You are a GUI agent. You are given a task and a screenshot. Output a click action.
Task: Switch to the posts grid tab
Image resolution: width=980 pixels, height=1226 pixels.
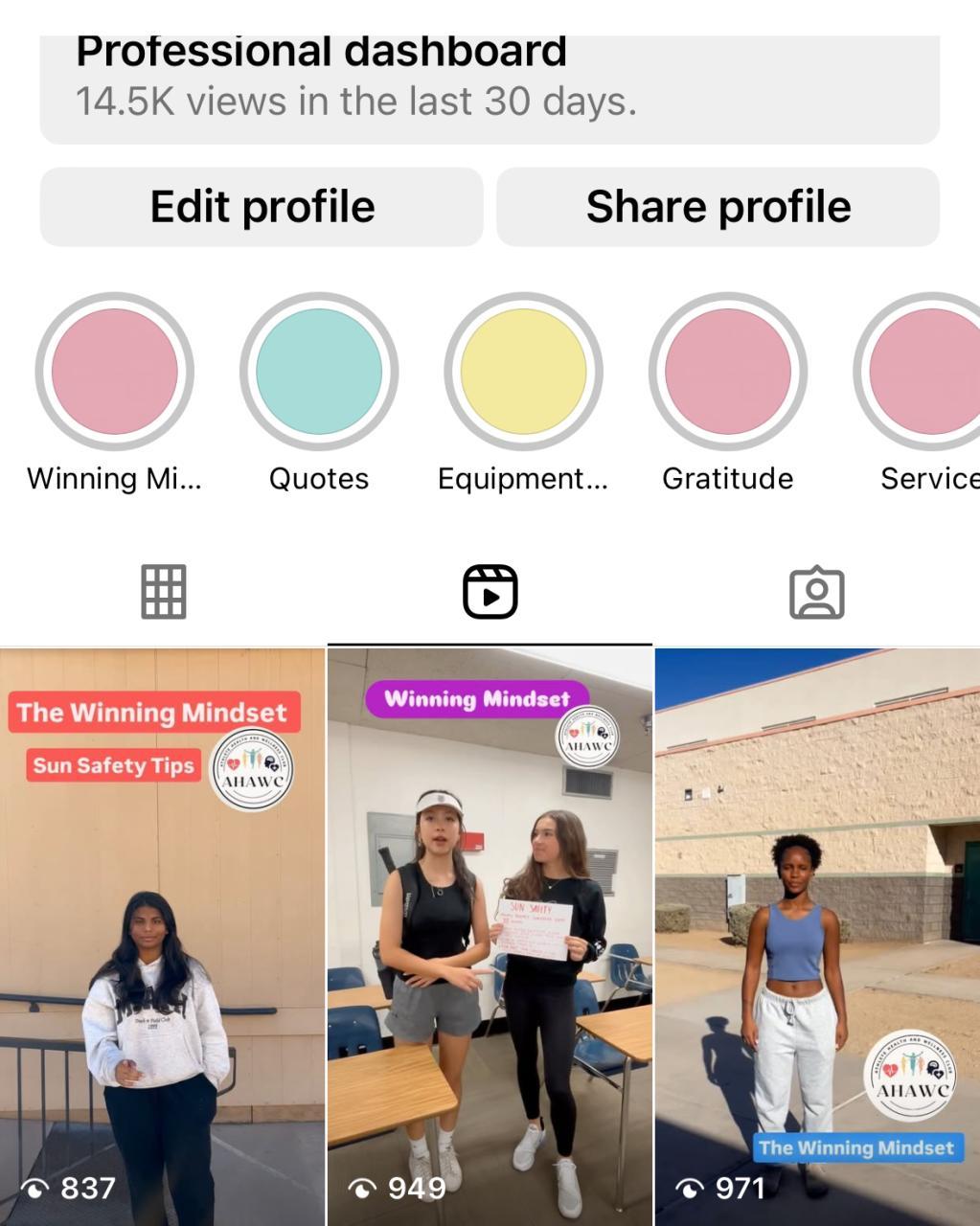[x=164, y=592]
